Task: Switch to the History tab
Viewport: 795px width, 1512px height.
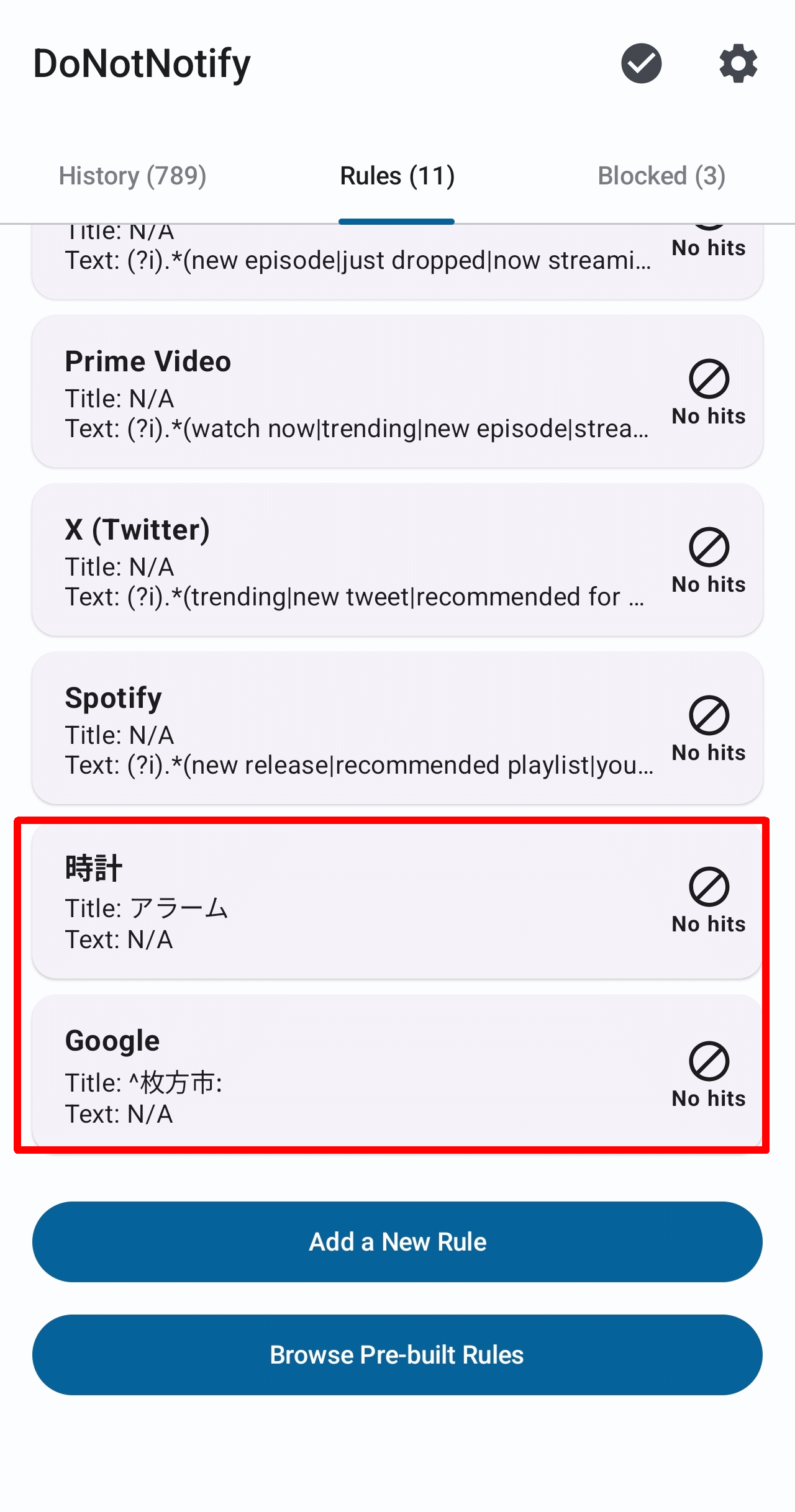Action: 132,176
